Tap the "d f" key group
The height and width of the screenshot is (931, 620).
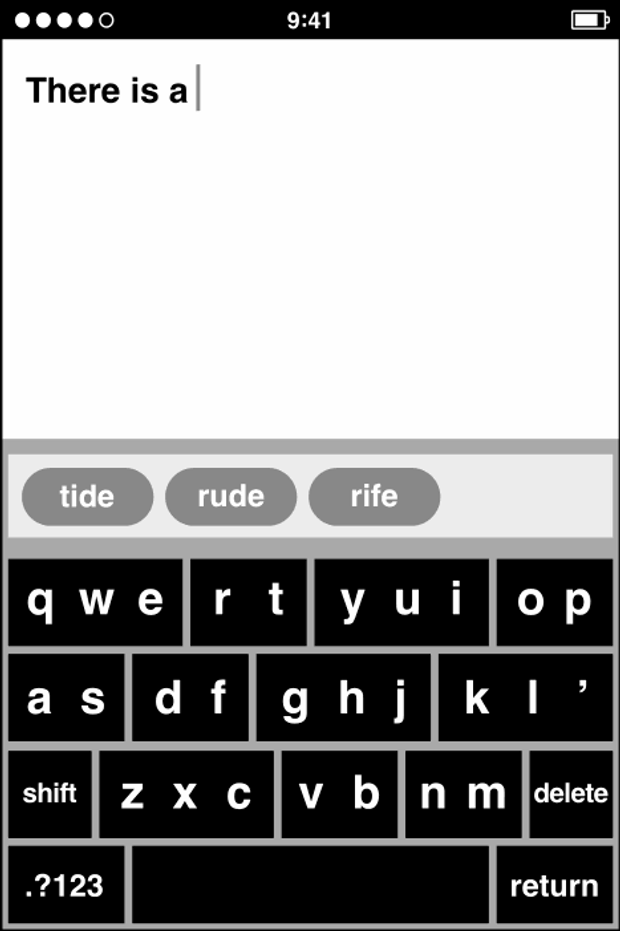(x=190, y=698)
